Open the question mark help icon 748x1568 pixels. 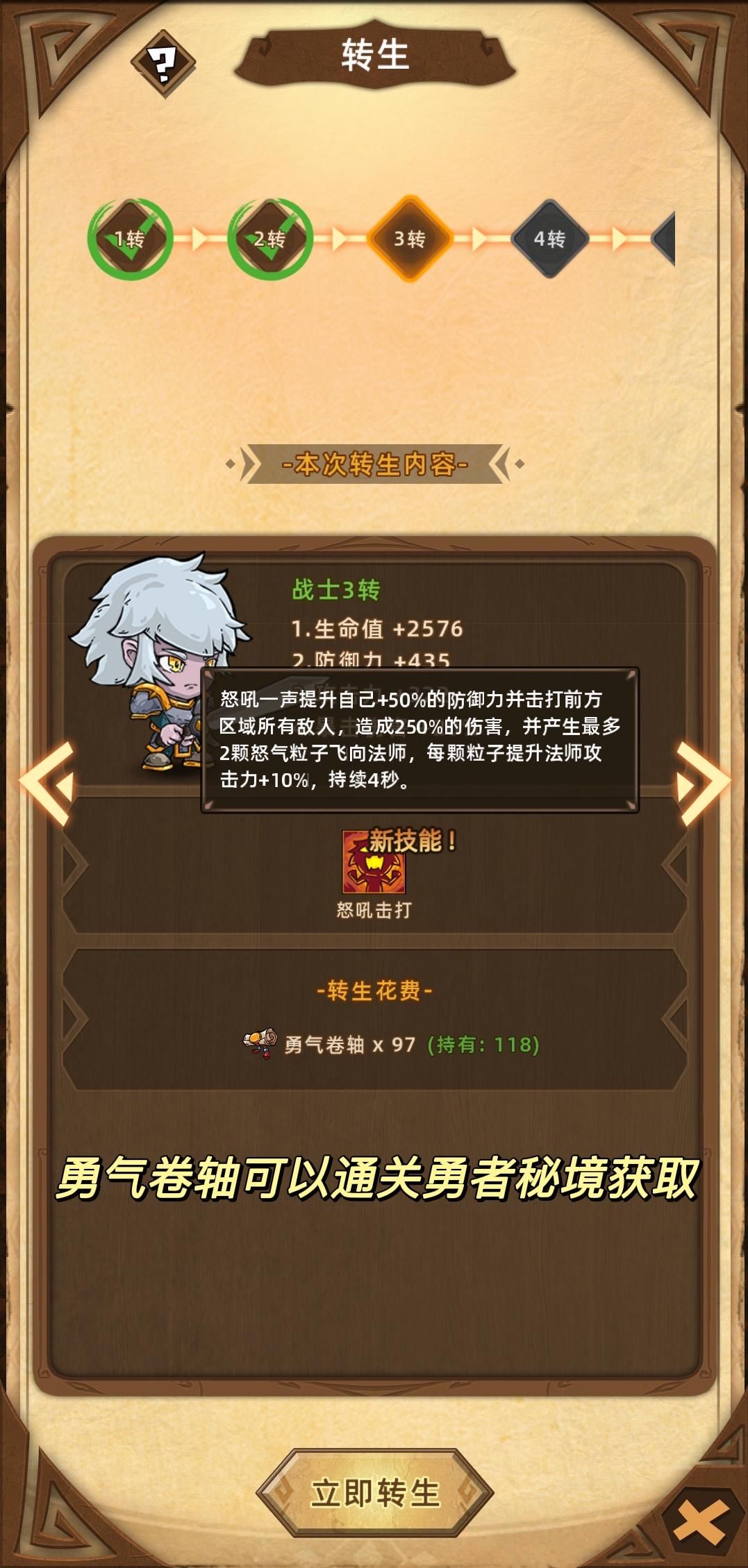tap(163, 64)
